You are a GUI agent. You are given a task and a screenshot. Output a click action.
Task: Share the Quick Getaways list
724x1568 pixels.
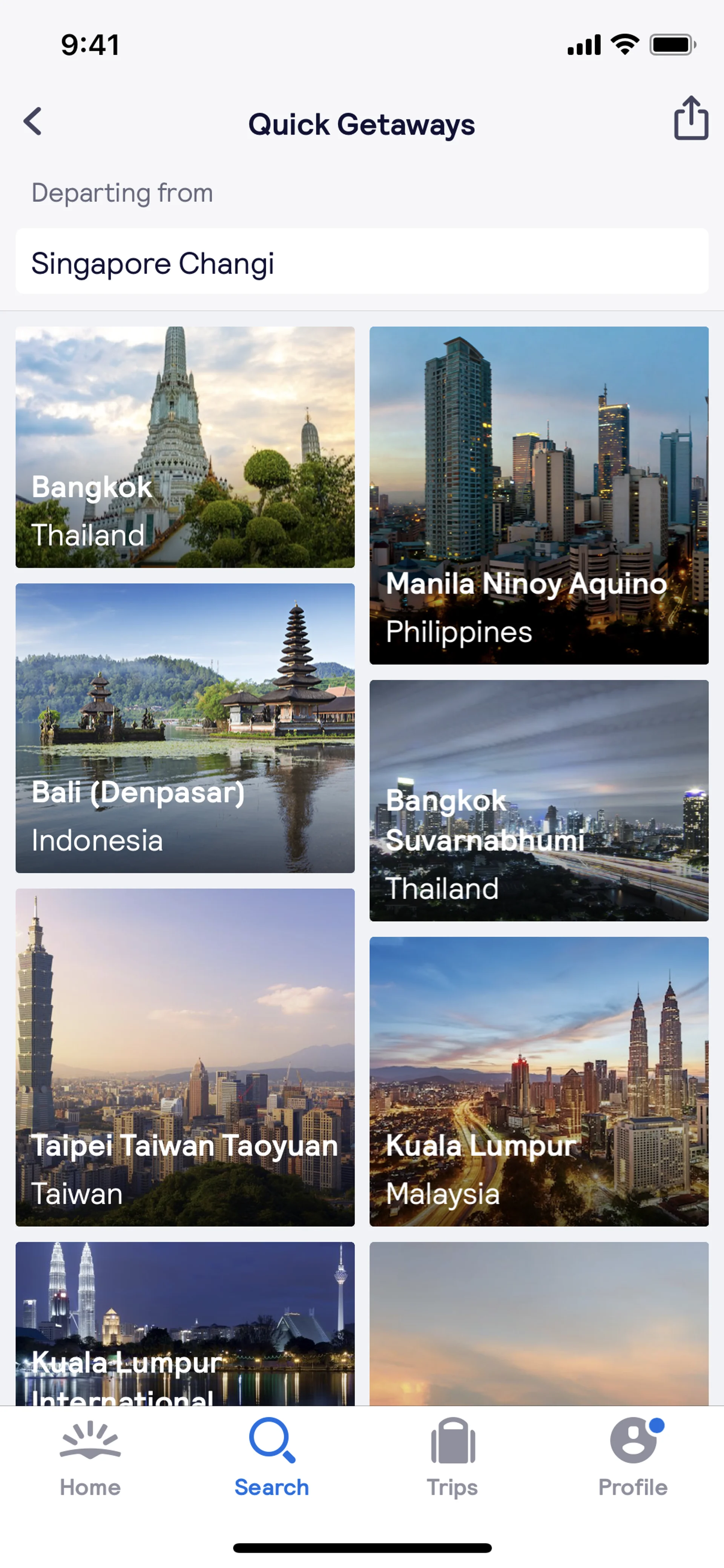coord(690,119)
